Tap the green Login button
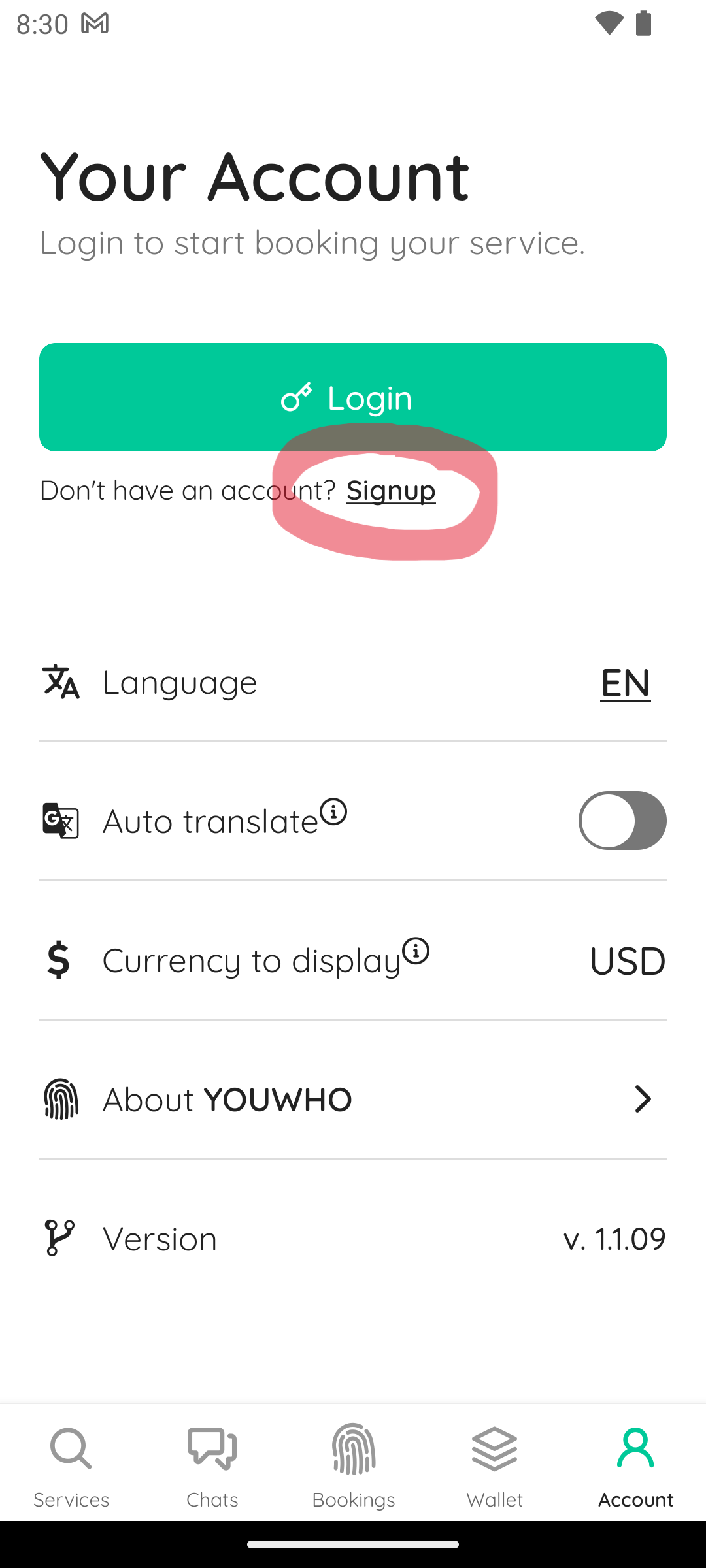Image resolution: width=706 pixels, height=1568 pixels. point(353,397)
